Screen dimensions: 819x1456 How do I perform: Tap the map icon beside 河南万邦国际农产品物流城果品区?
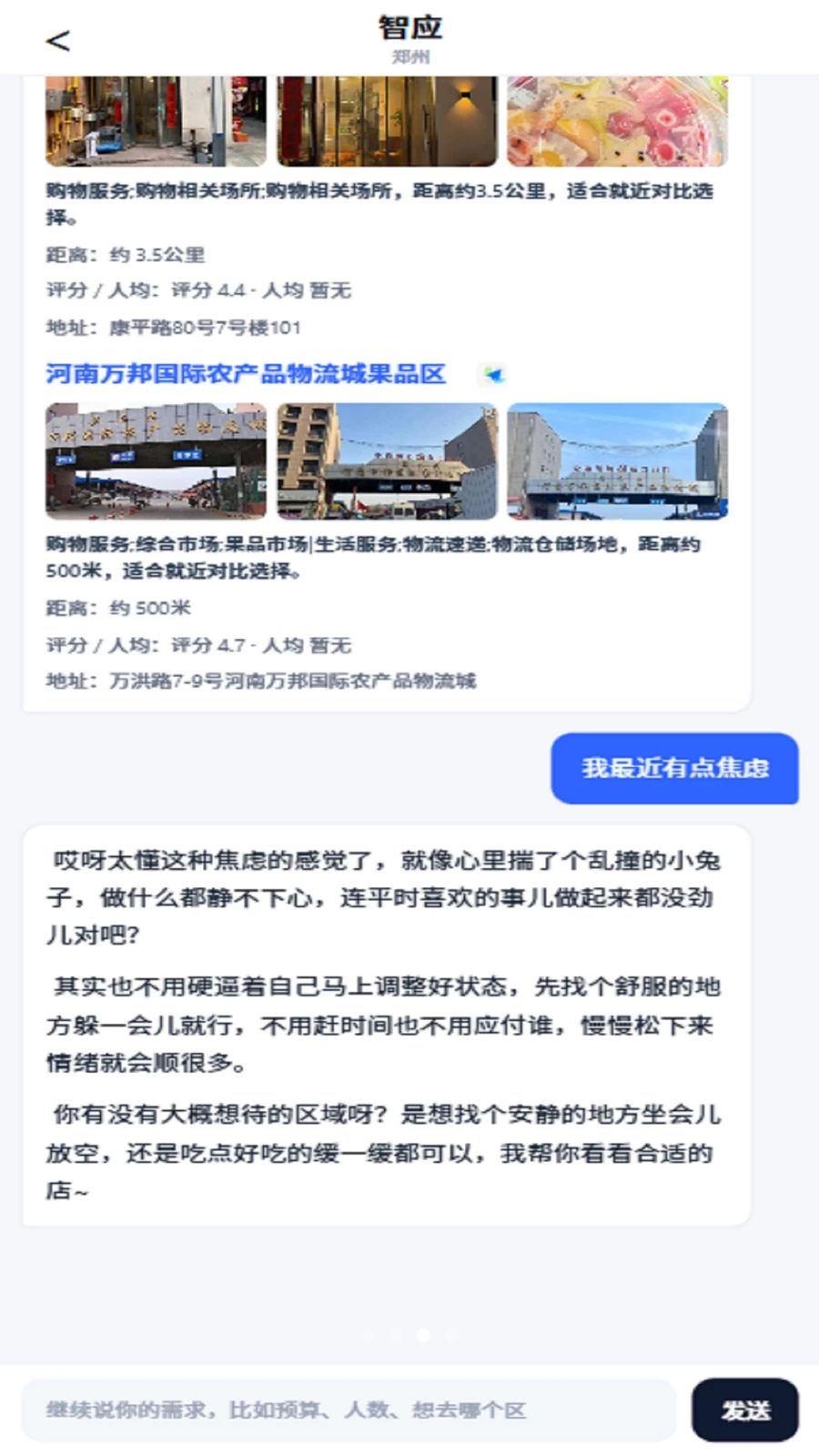[x=492, y=374]
